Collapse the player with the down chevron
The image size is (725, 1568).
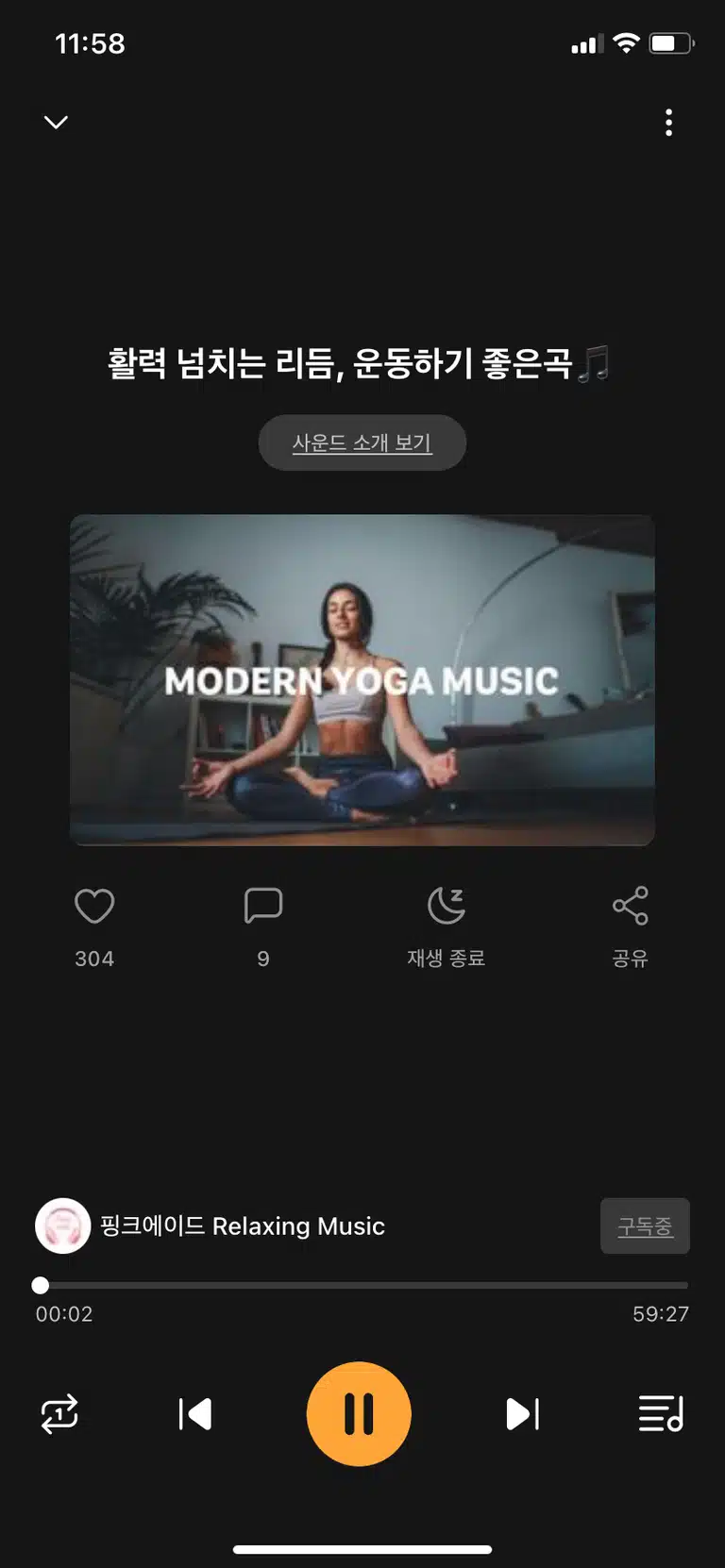57,122
